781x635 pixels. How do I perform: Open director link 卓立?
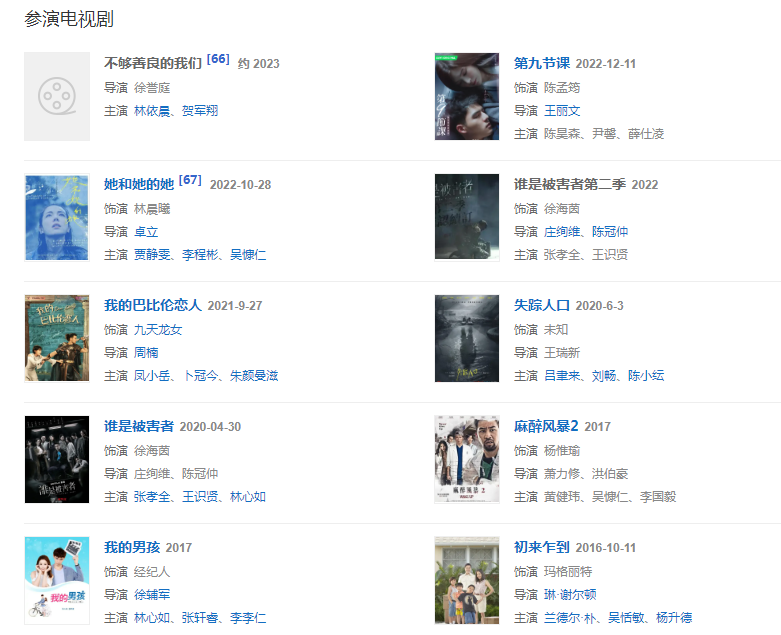tap(146, 232)
